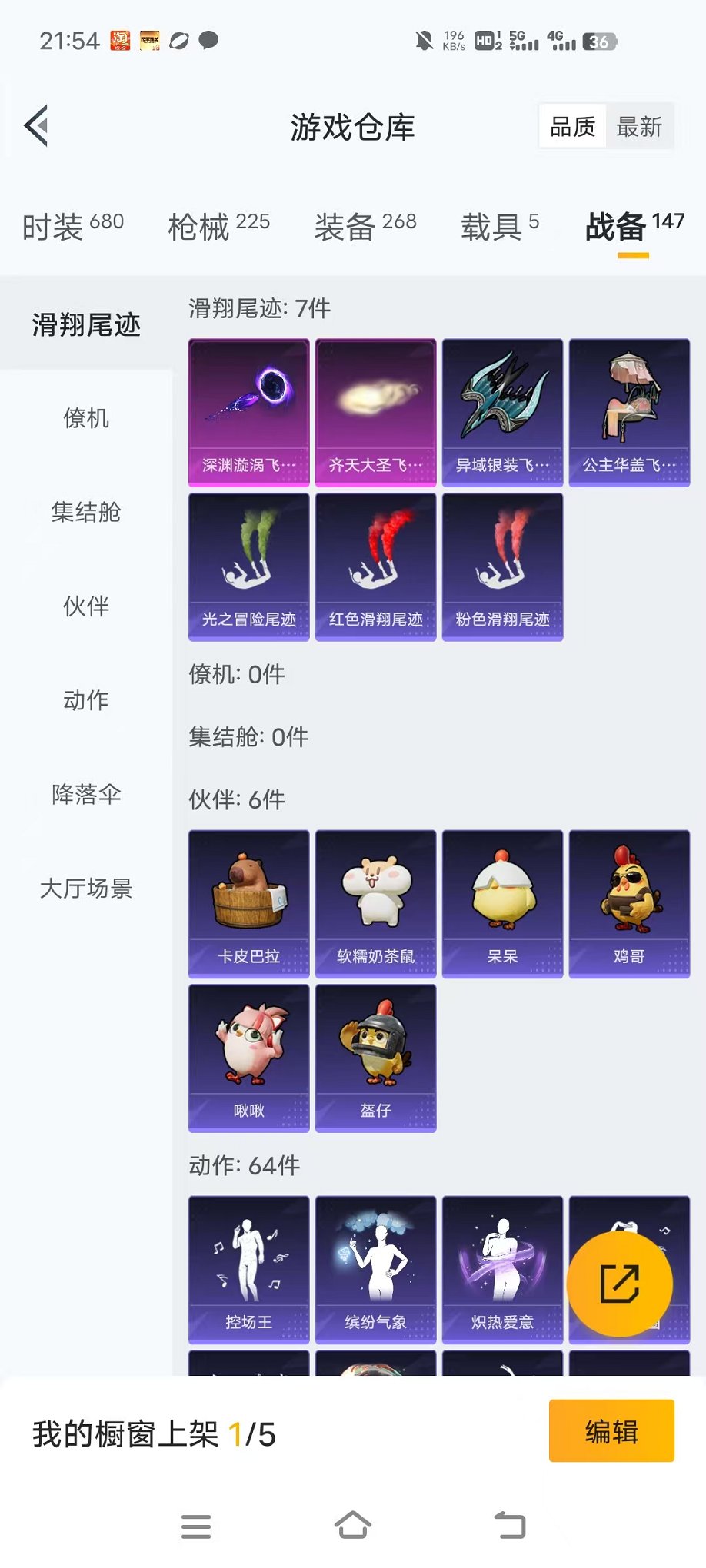This screenshot has width=706, height=1568.
Task: Switch to the 装备 tab
Action: pos(365,226)
